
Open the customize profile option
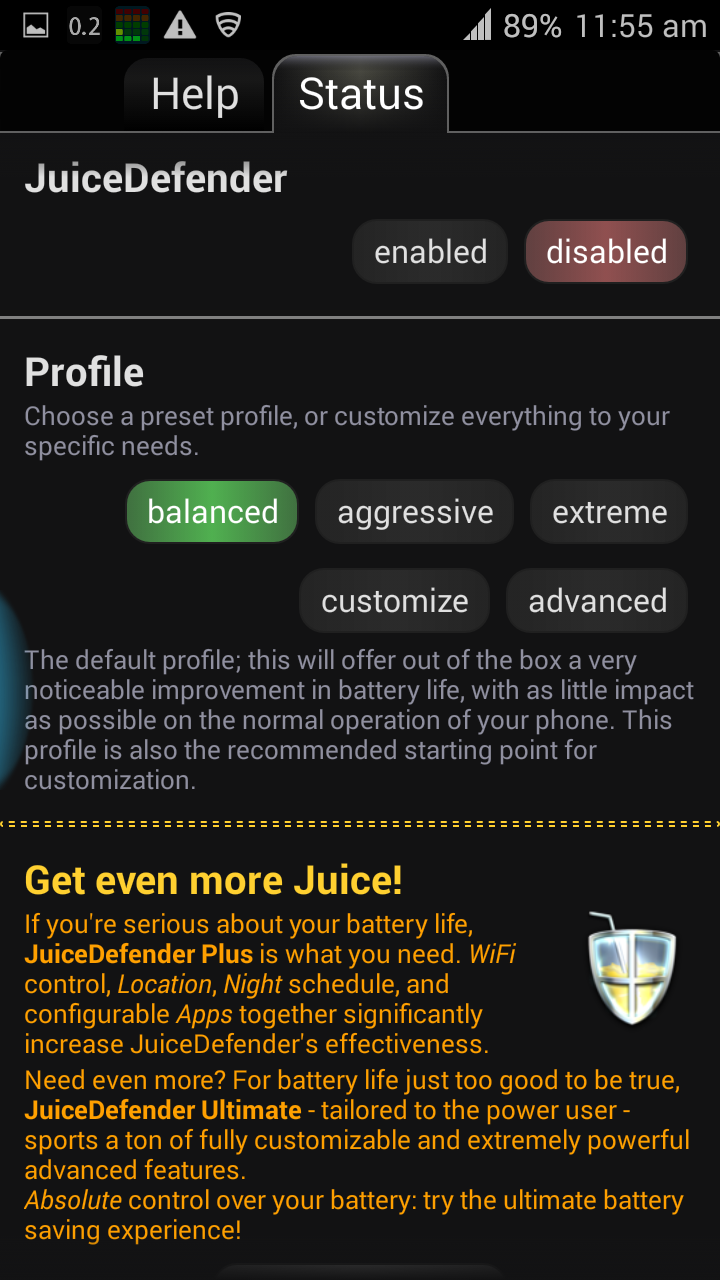tap(394, 601)
